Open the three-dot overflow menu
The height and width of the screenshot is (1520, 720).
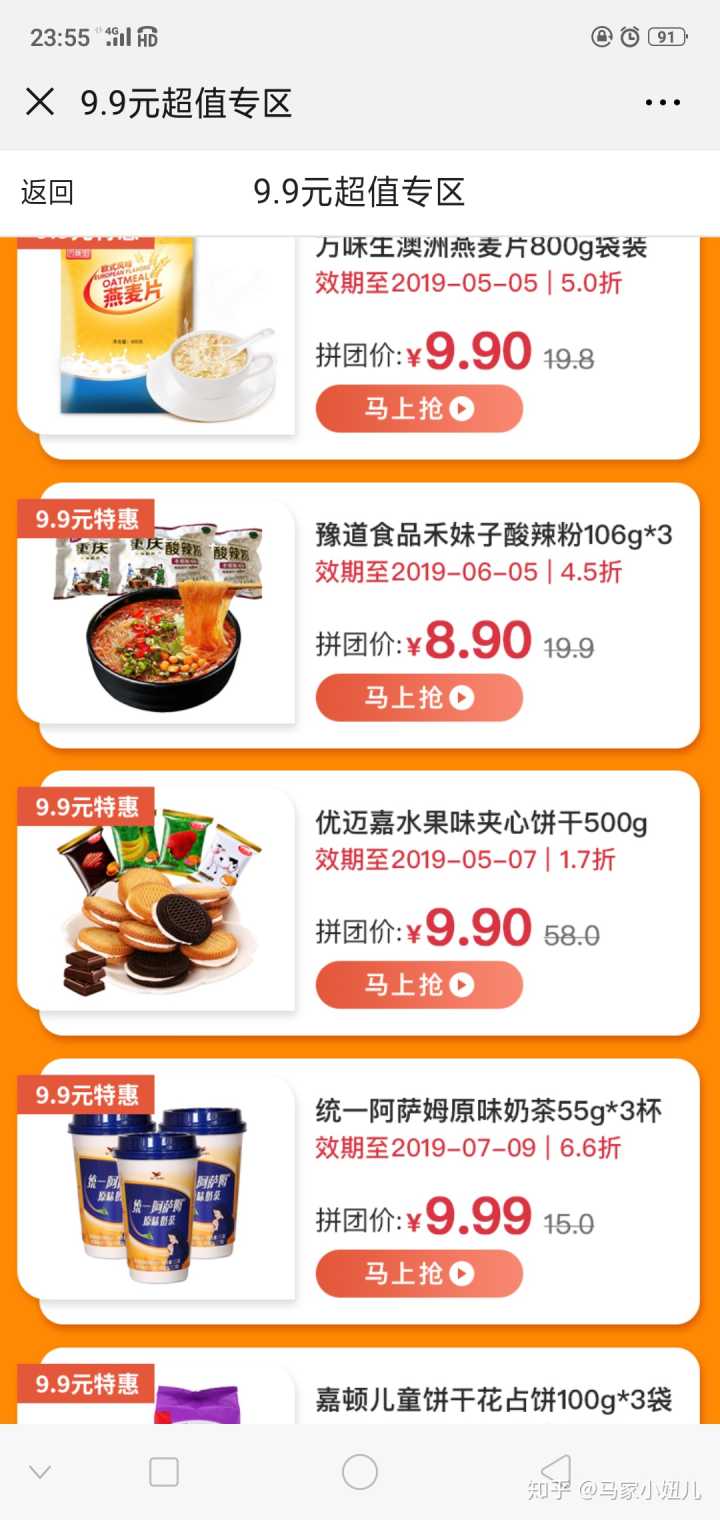662,102
